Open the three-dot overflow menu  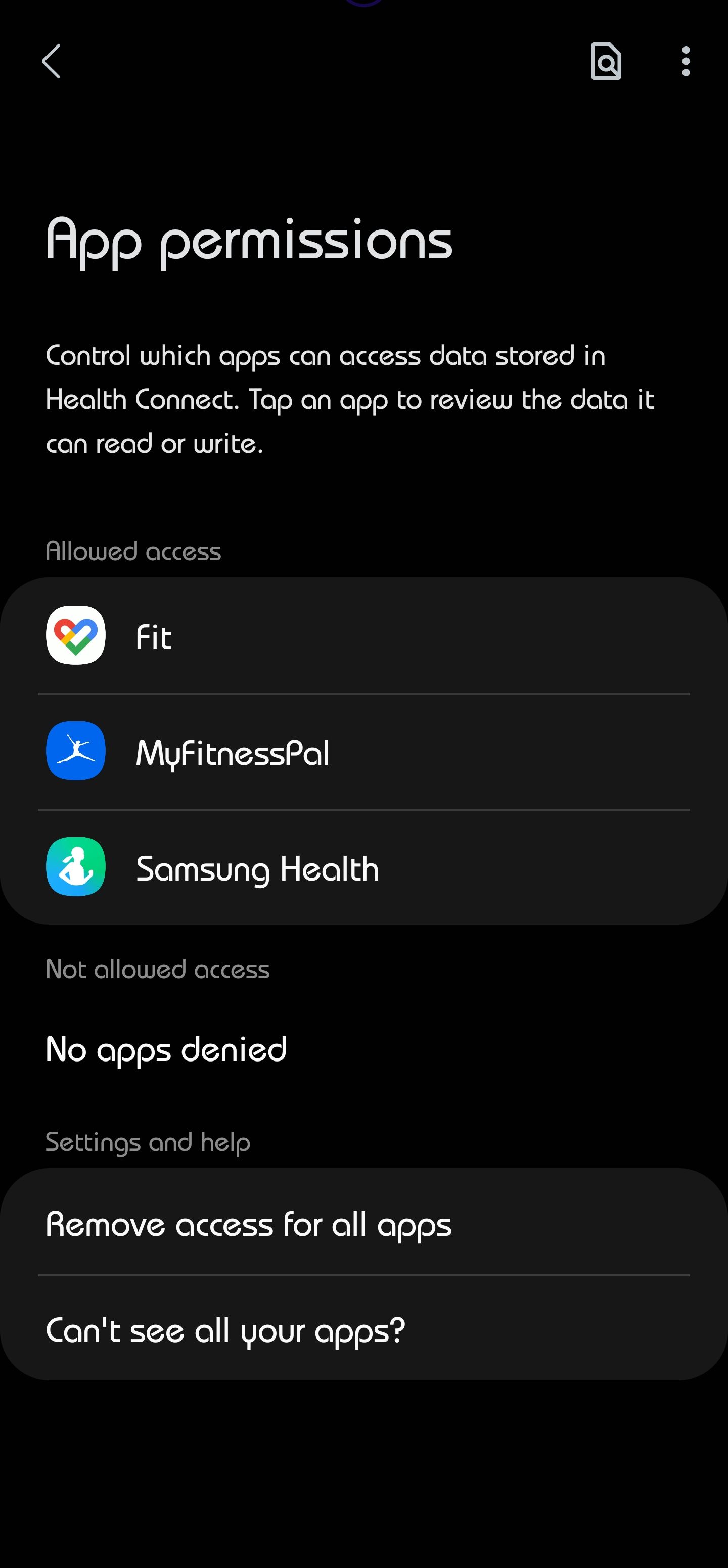686,62
